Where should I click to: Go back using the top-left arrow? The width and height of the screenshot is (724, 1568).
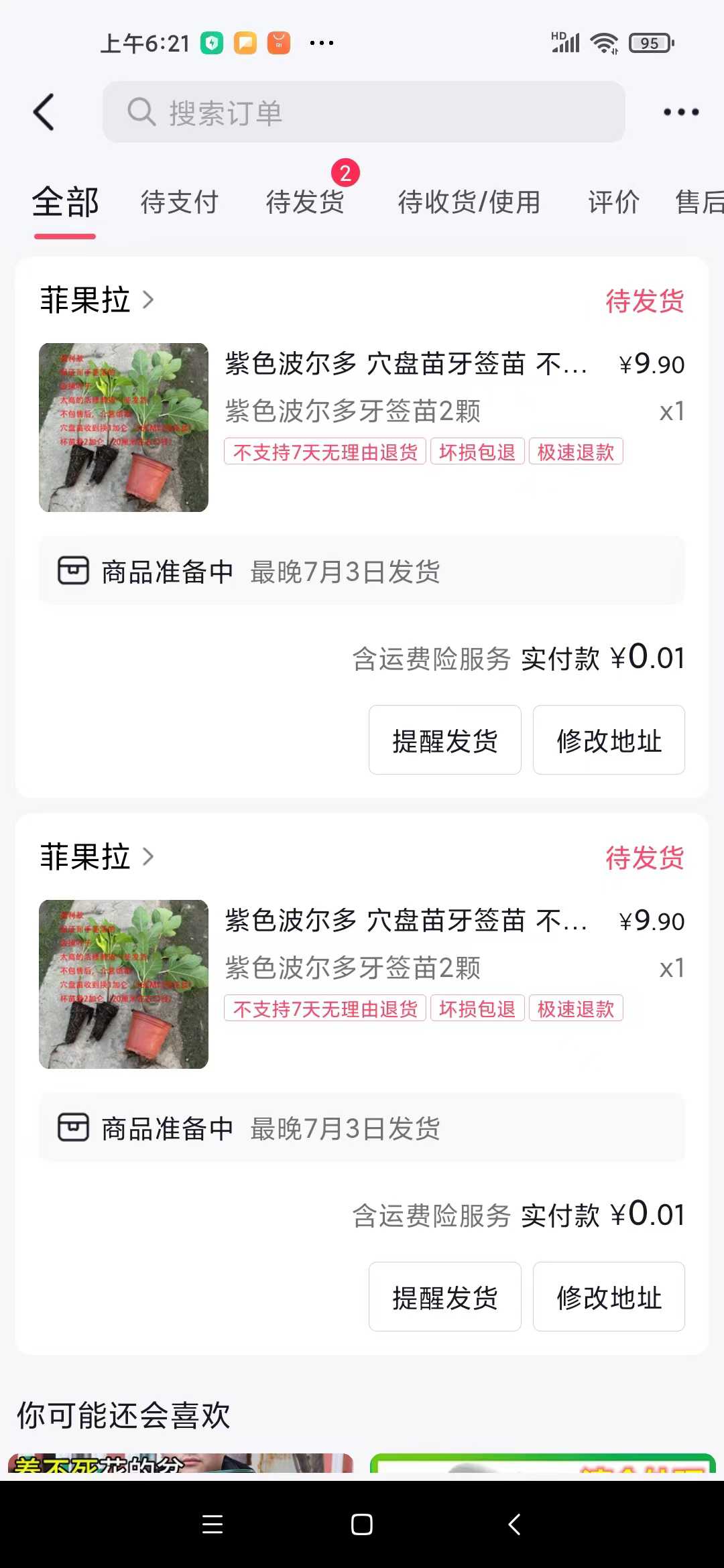pos(44,112)
